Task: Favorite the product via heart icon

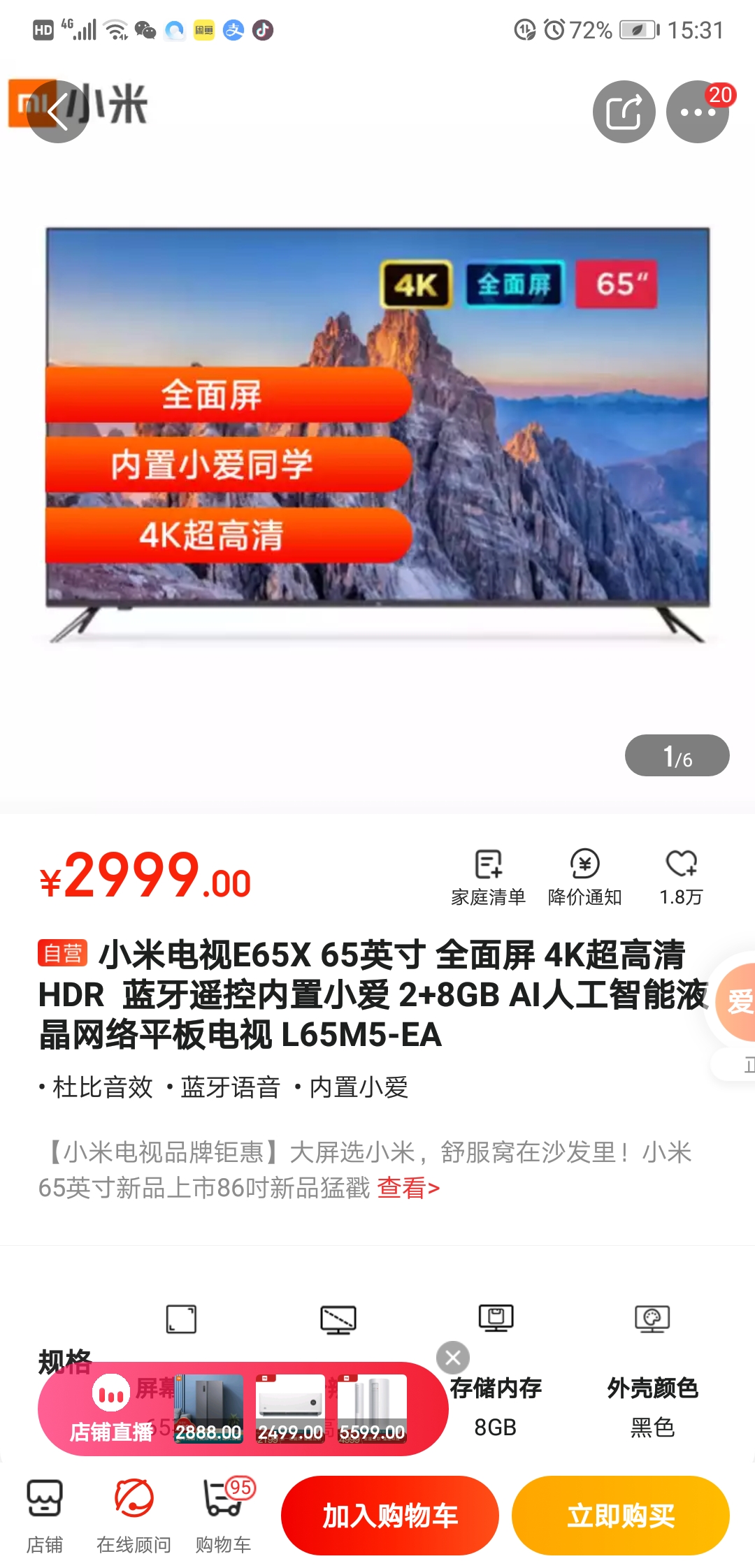Action: [681, 878]
